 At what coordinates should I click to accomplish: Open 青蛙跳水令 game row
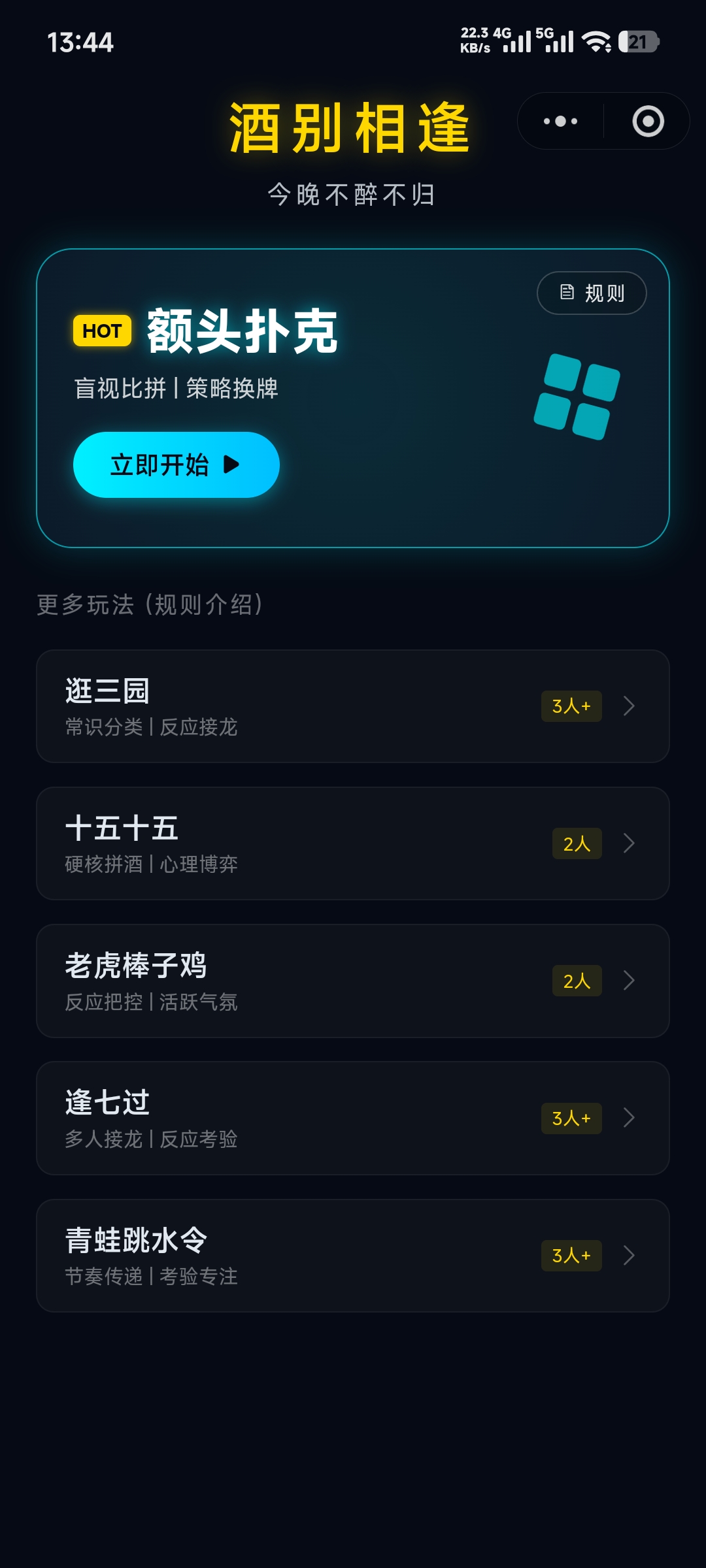pos(353,1255)
